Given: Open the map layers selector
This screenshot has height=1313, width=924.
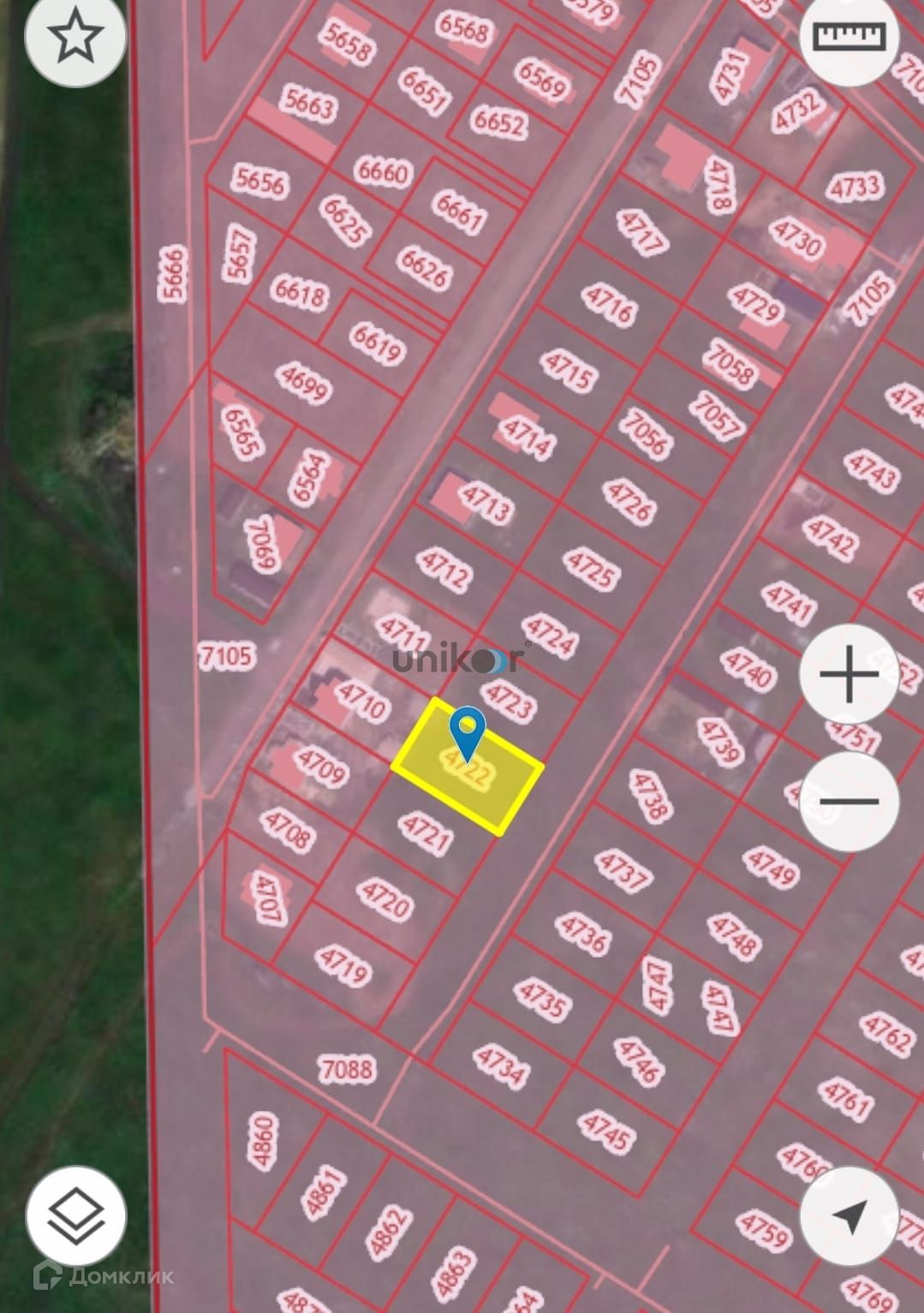Looking at the screenshot, I should click(76, 1215).
